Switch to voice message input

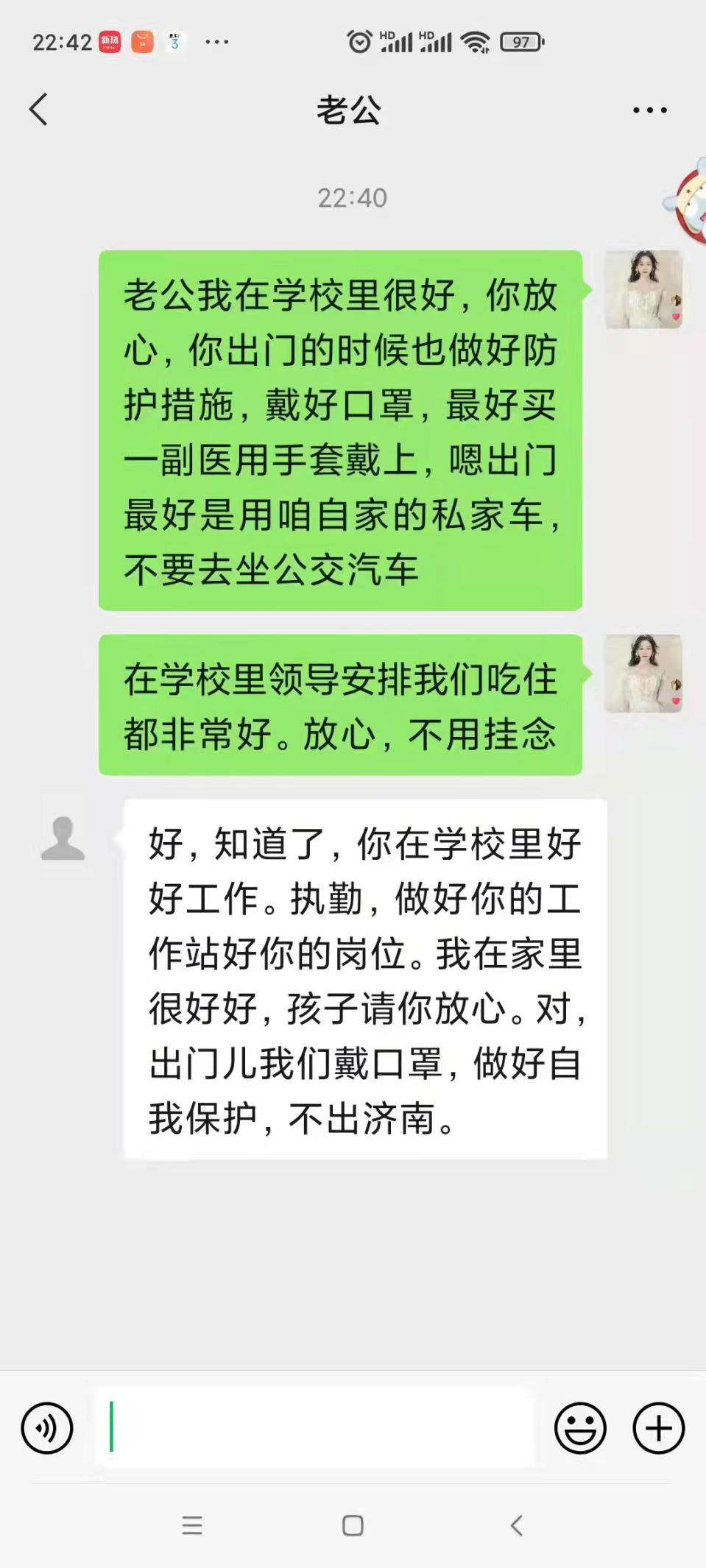coord(47,1428)
